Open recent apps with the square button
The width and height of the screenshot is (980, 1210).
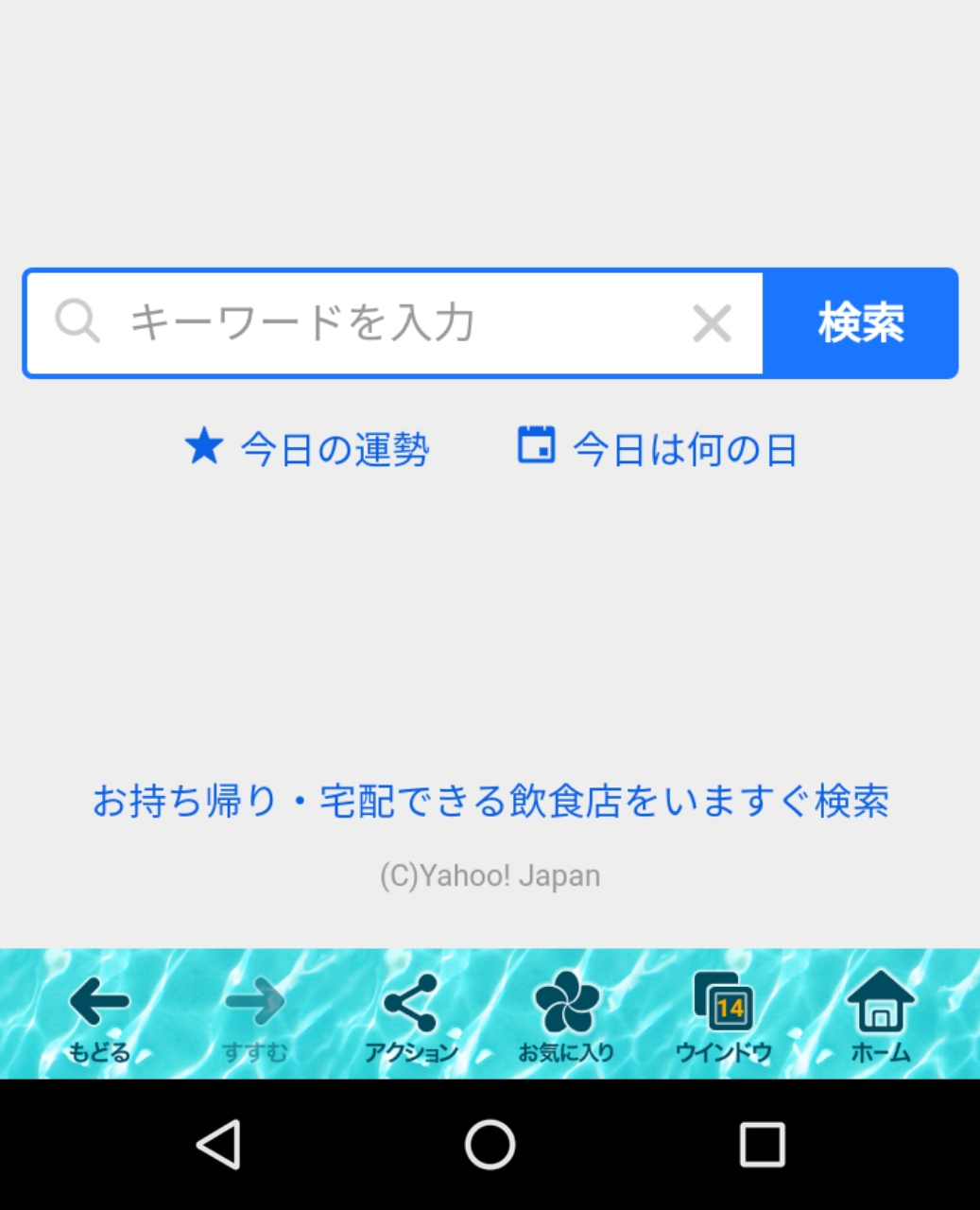click(x=762, y=1145)
